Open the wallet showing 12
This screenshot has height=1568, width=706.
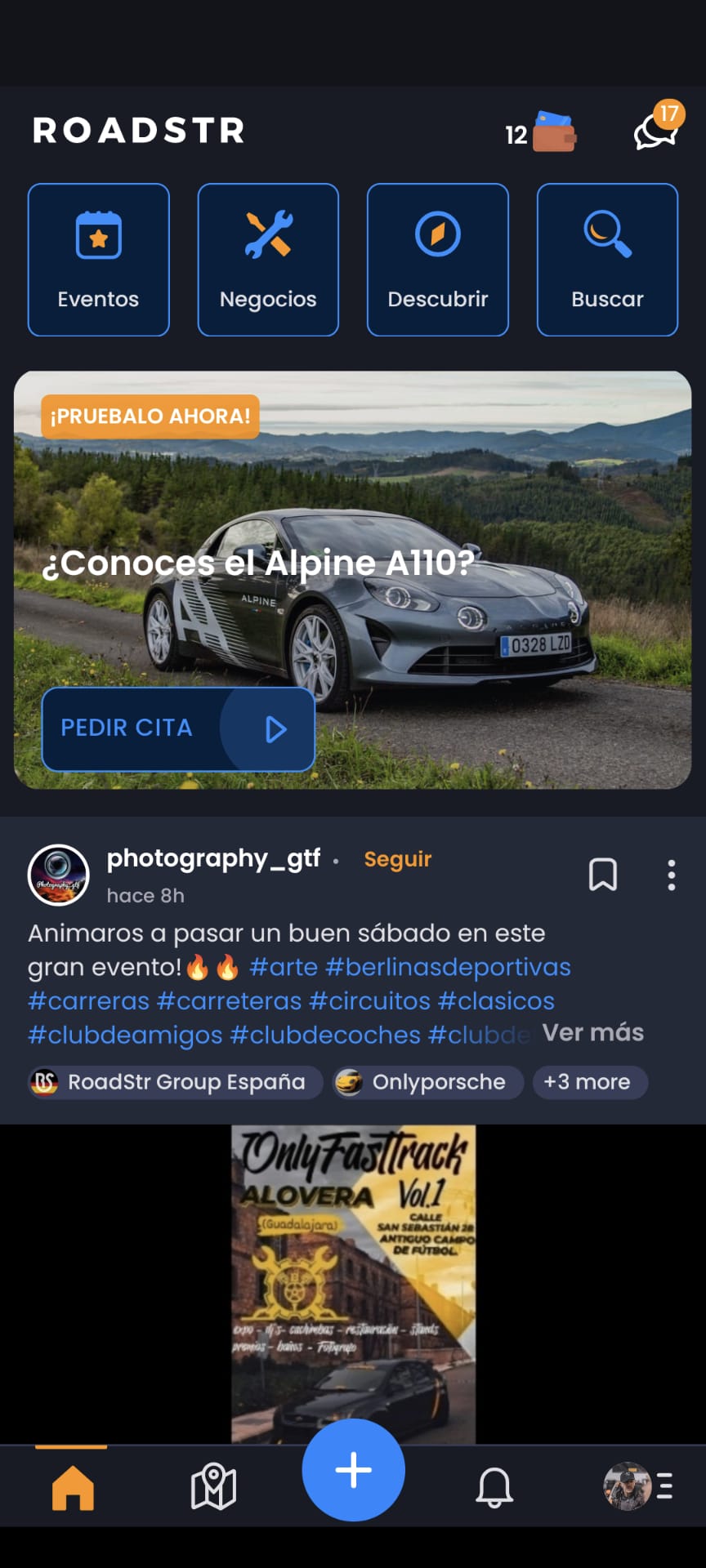coord(542,133)
